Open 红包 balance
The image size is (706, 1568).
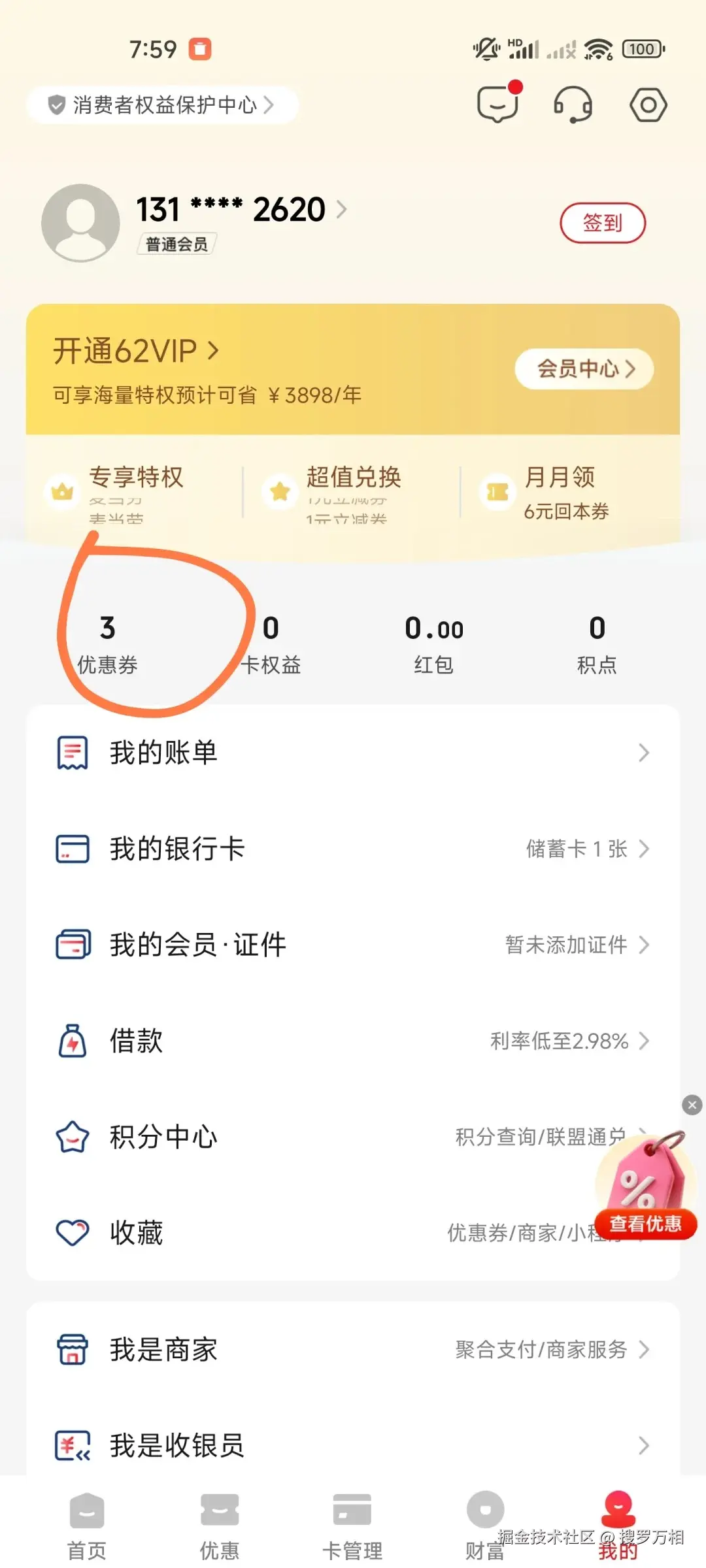pos(433,644)
